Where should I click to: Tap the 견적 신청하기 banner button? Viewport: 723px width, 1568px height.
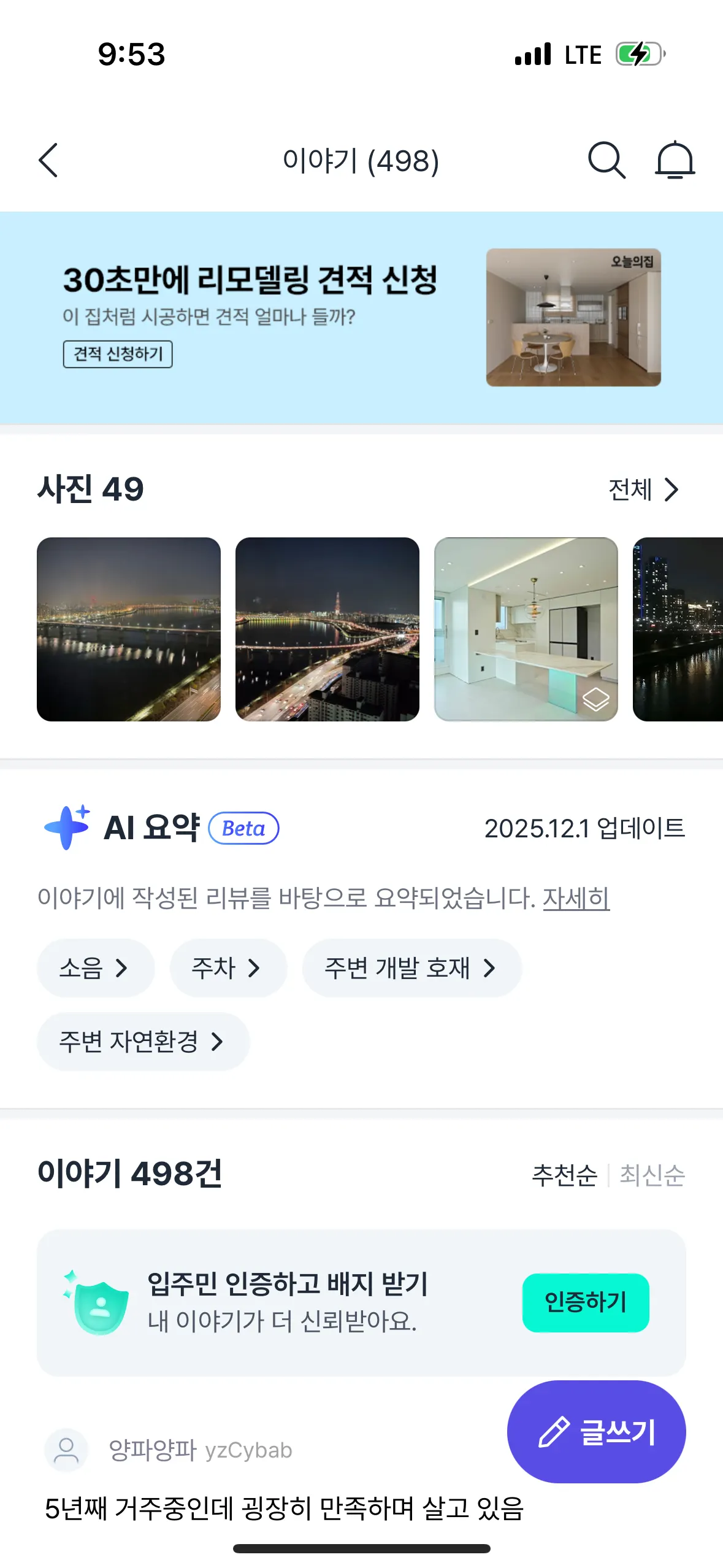pos(118,354)
